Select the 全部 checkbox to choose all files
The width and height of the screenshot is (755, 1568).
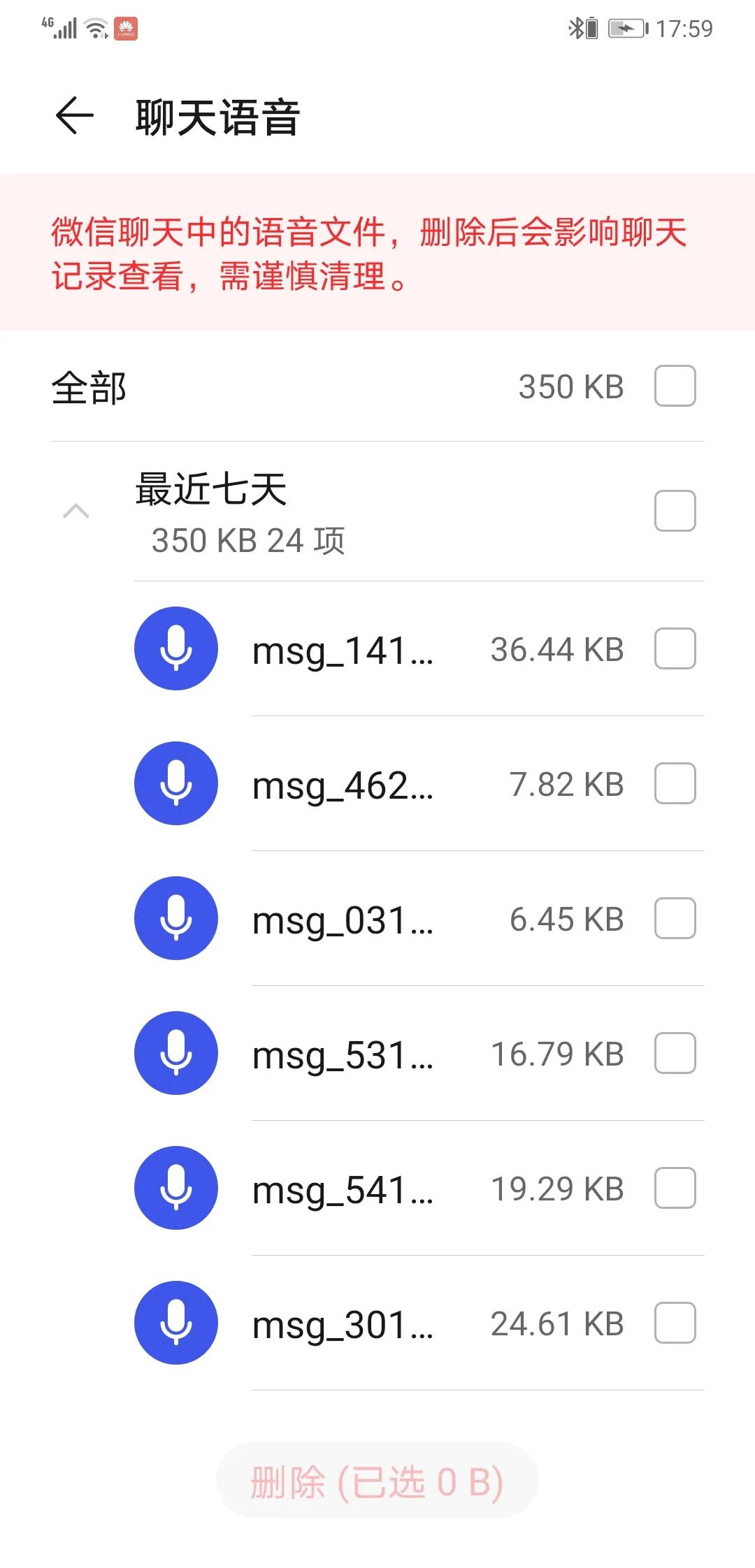click(674, 386)
